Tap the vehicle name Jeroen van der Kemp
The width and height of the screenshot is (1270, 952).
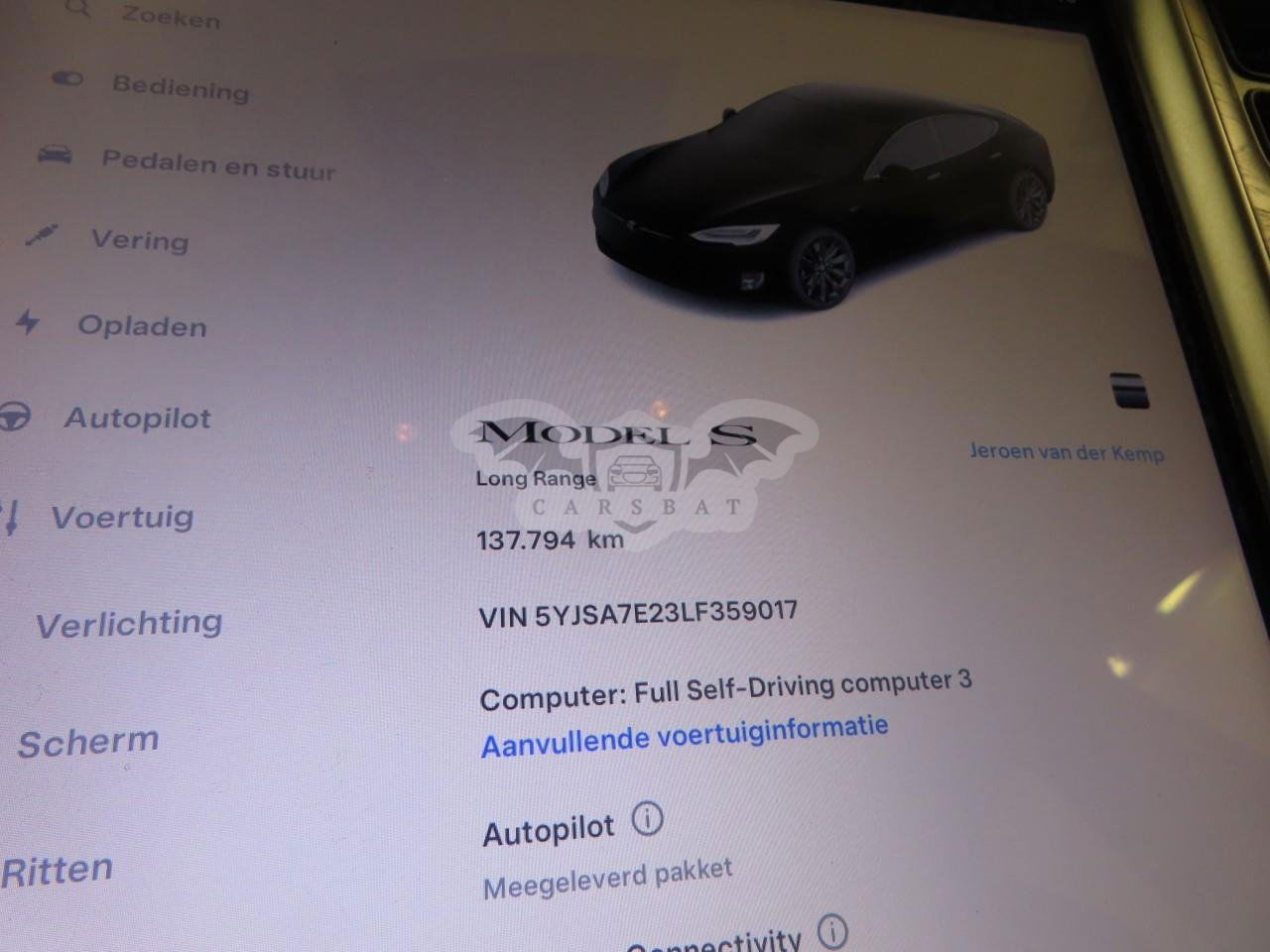(x=1067, y=452)
